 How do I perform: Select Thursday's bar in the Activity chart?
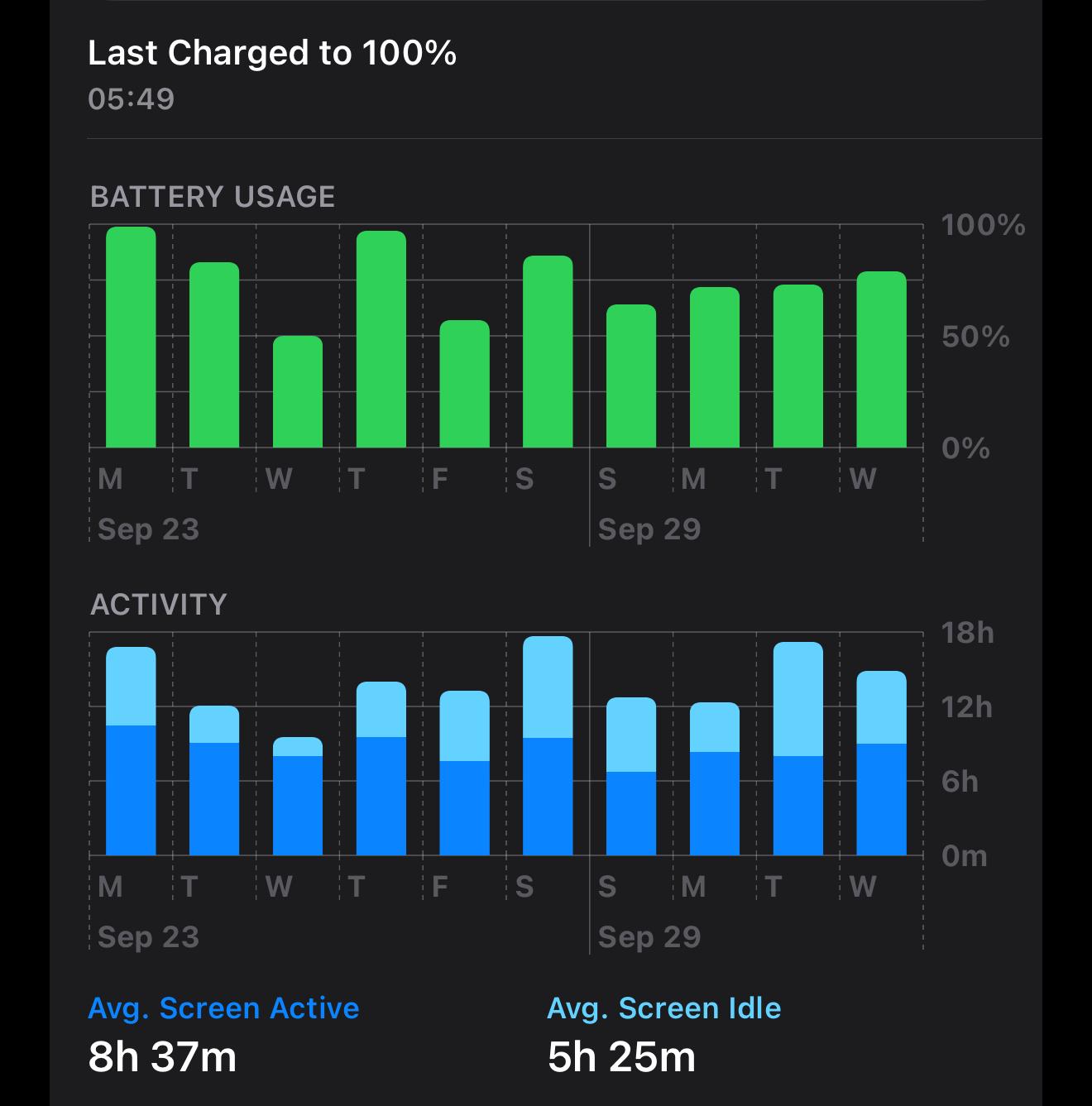tap(381, 768)
